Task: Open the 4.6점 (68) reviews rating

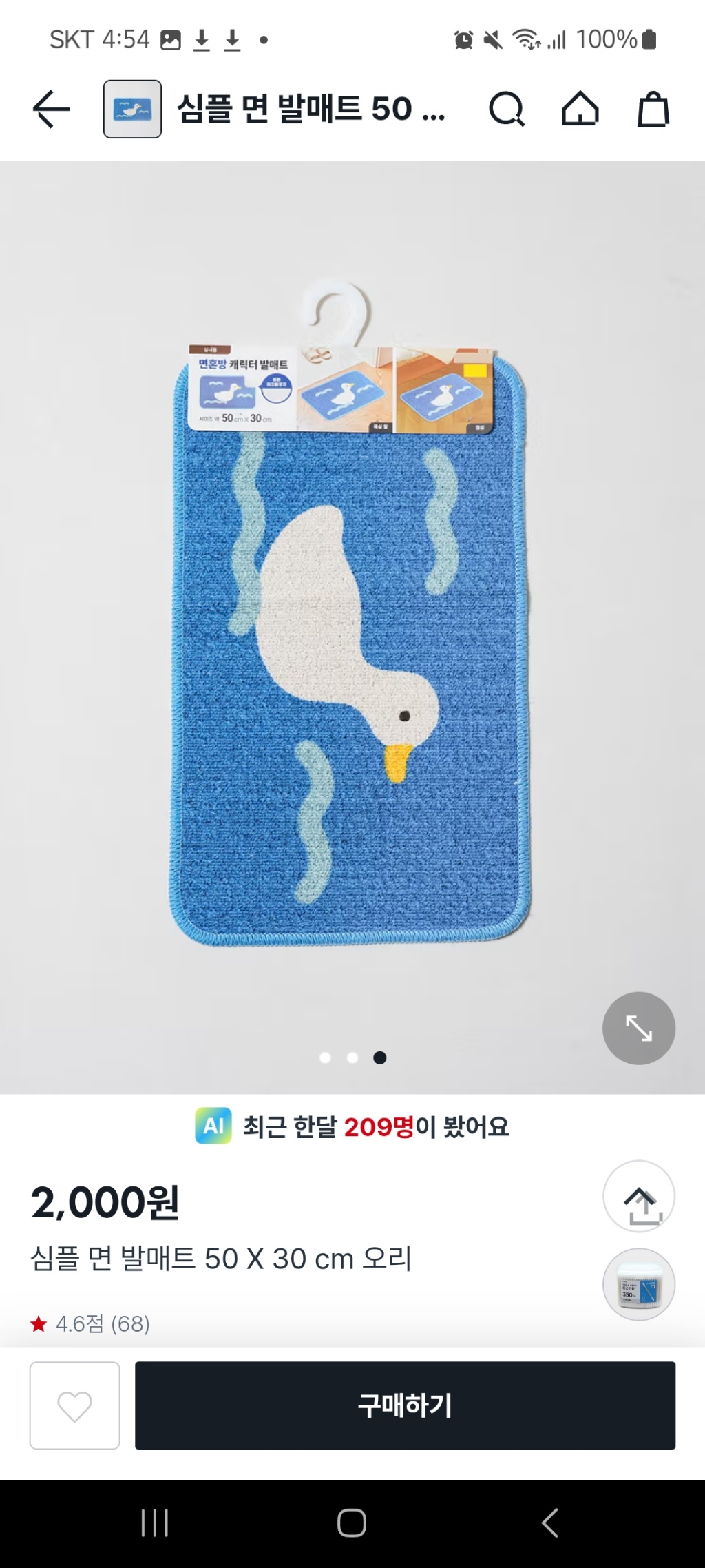Action: coord(90,1323)
